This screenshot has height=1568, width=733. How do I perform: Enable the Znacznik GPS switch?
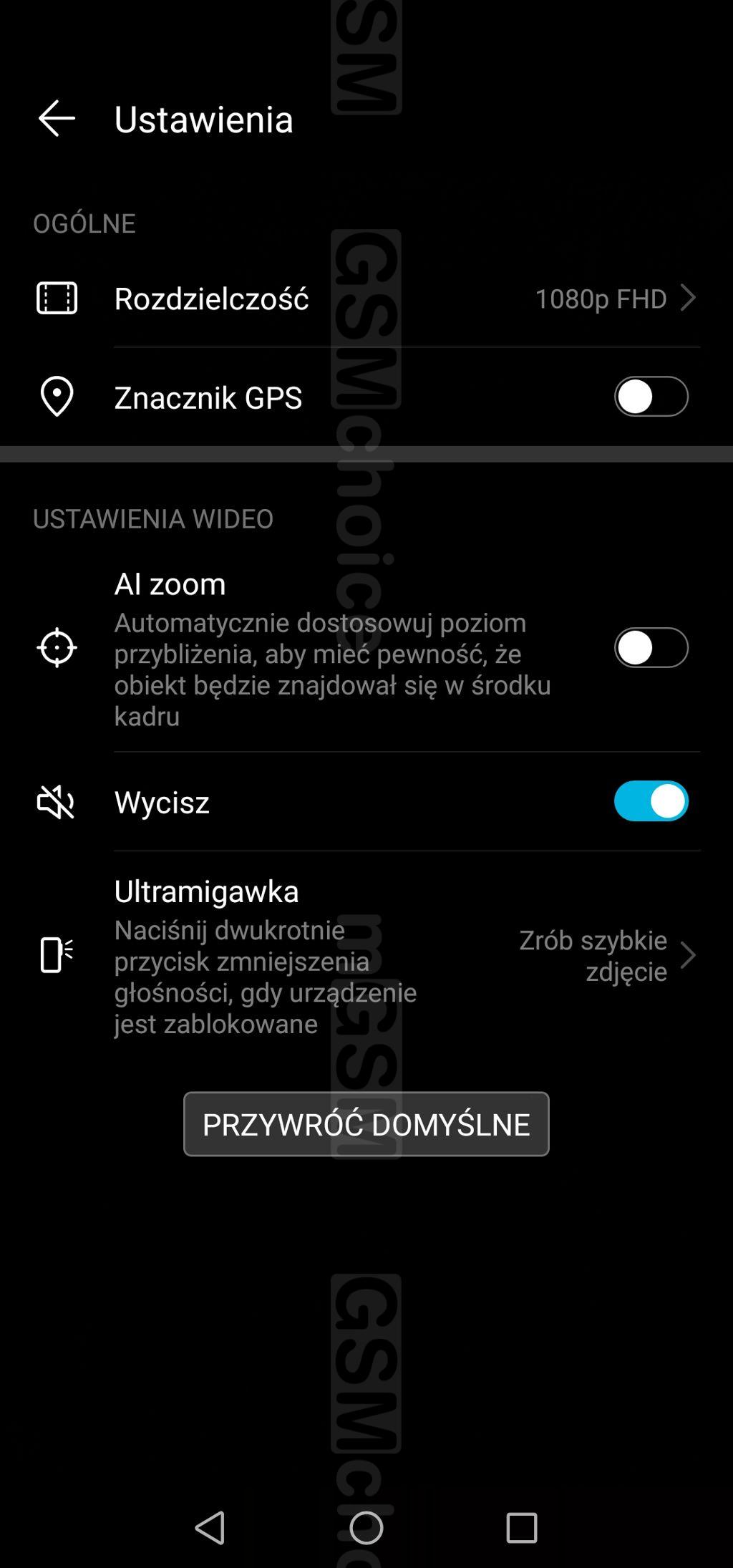(x=651, y=397)
